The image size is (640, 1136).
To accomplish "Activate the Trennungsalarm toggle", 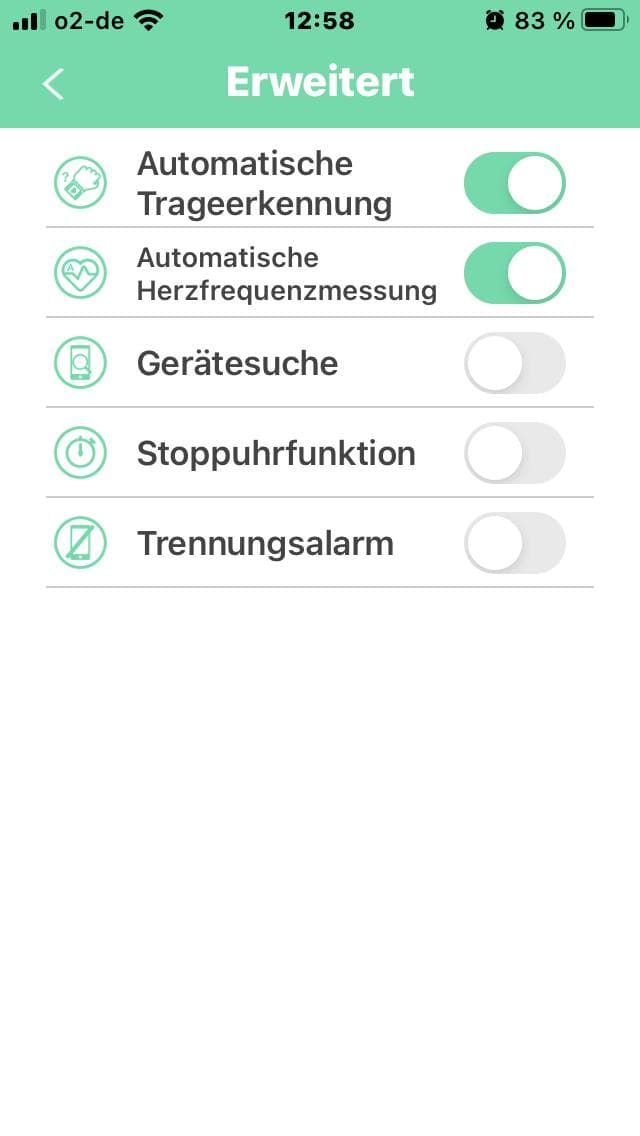I will click(x=515, y=543).
